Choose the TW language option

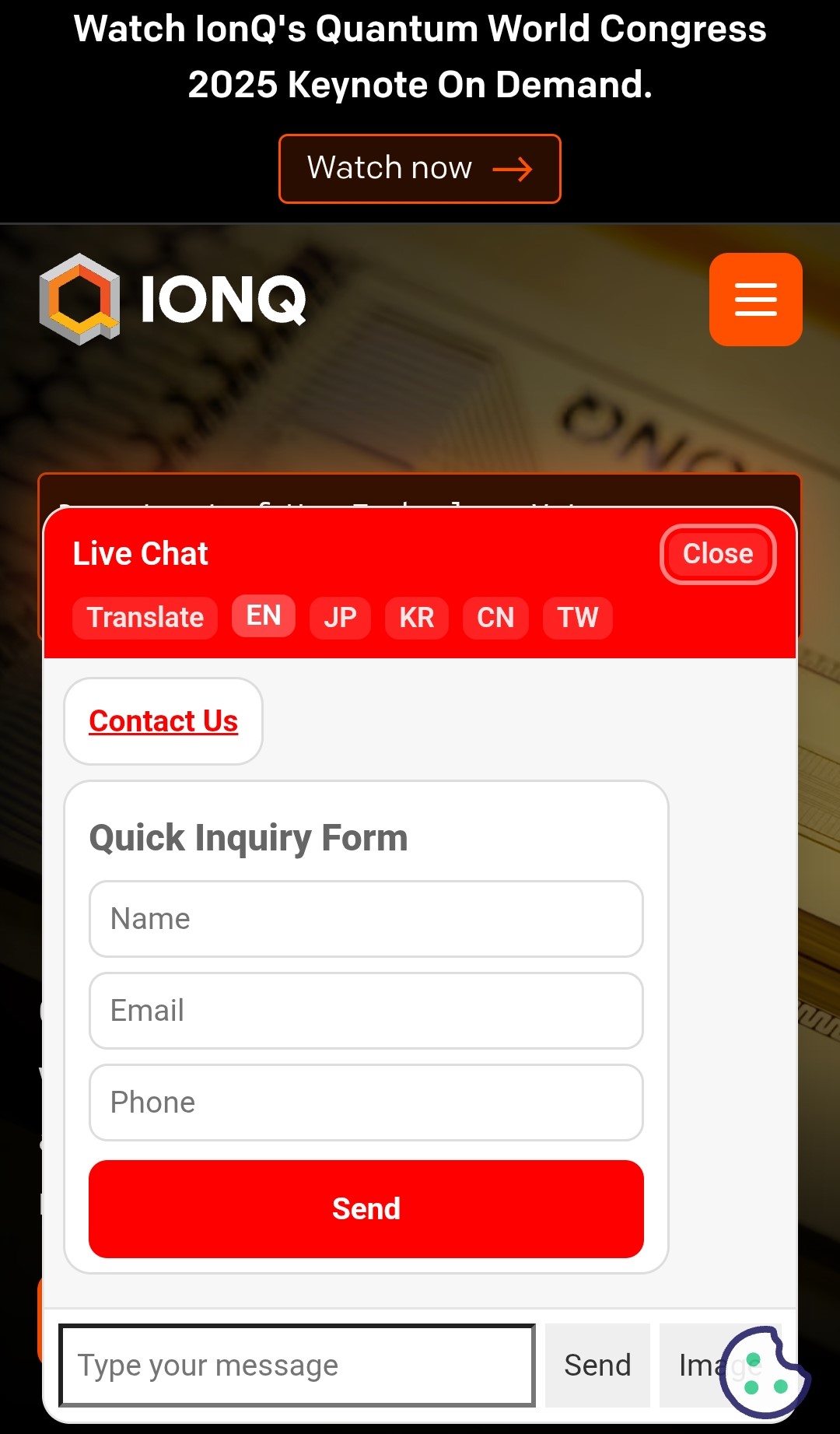[x=577, y=618]
